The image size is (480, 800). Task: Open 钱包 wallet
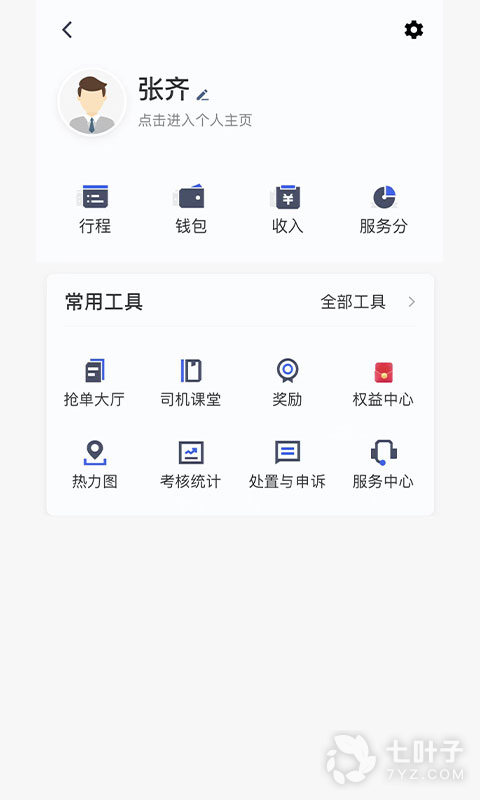[191, 209]
